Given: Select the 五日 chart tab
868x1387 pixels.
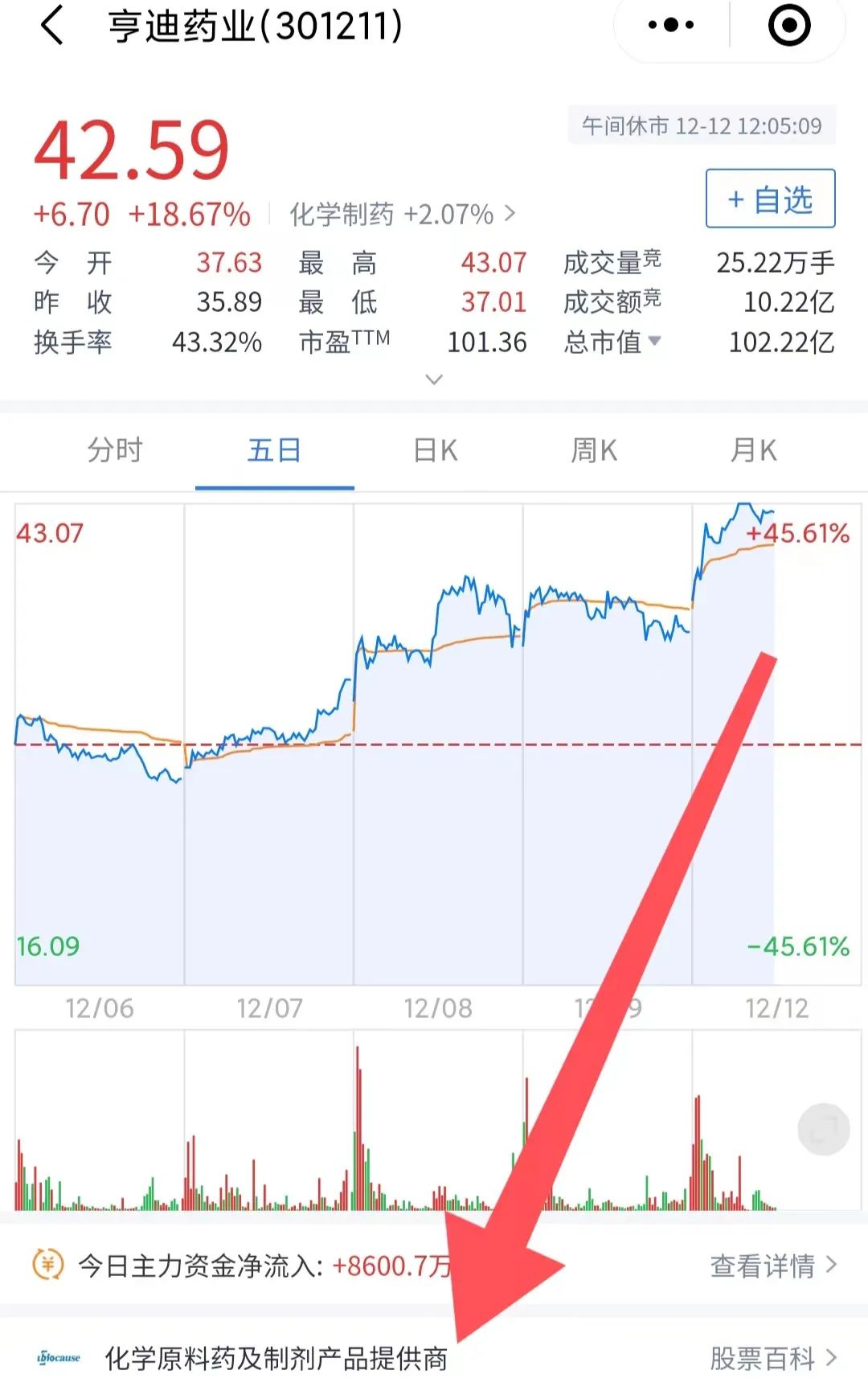Looking at the screenshot, I should click(x=274, y=450).
